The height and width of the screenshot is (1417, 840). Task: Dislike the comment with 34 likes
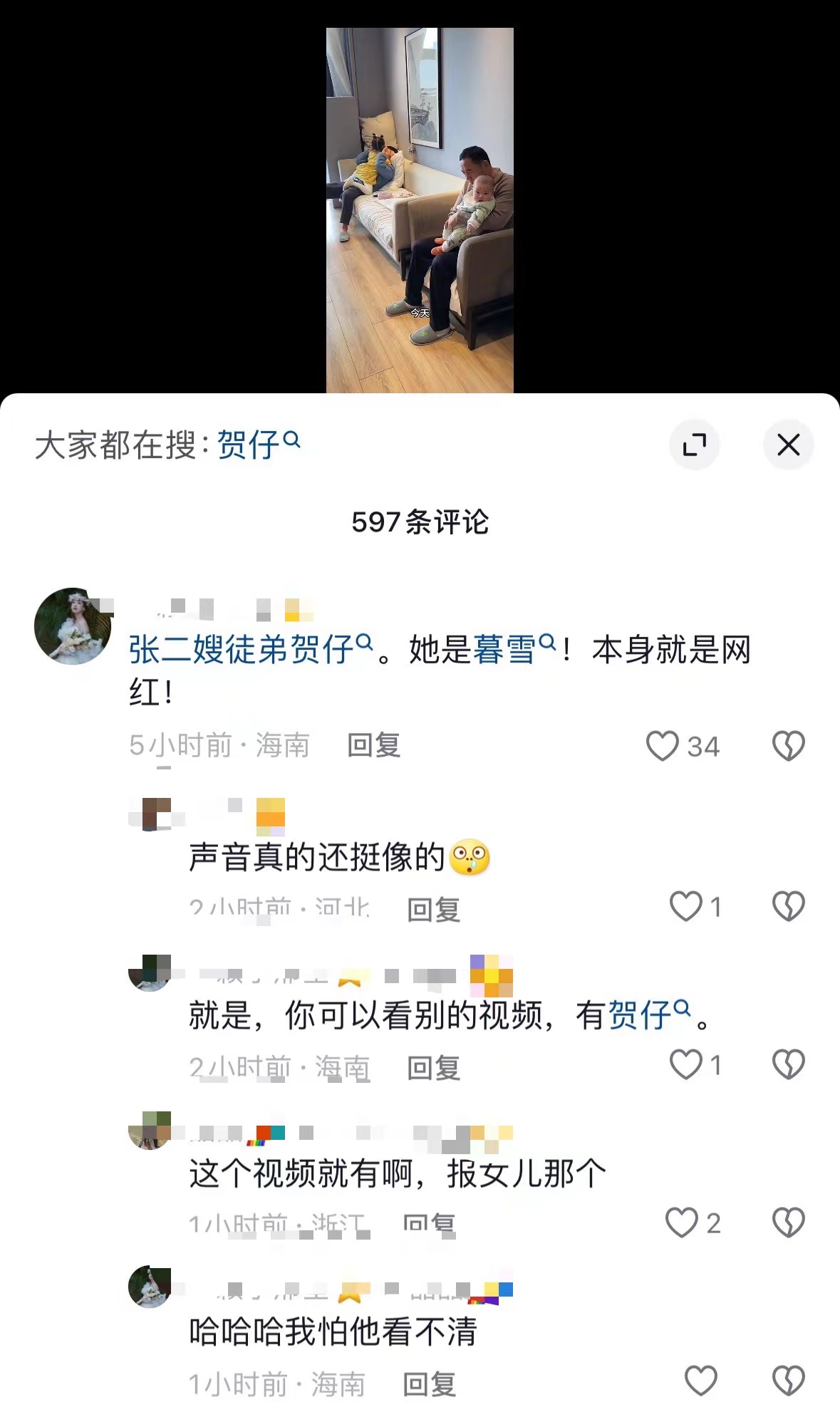pyautogui.click(x=789, y=746)
